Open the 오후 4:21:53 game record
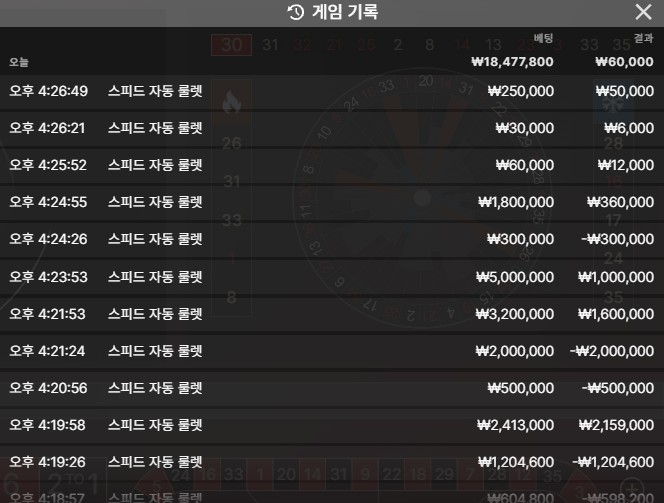This screenshot has width=664, height=503. pos(332,314)
